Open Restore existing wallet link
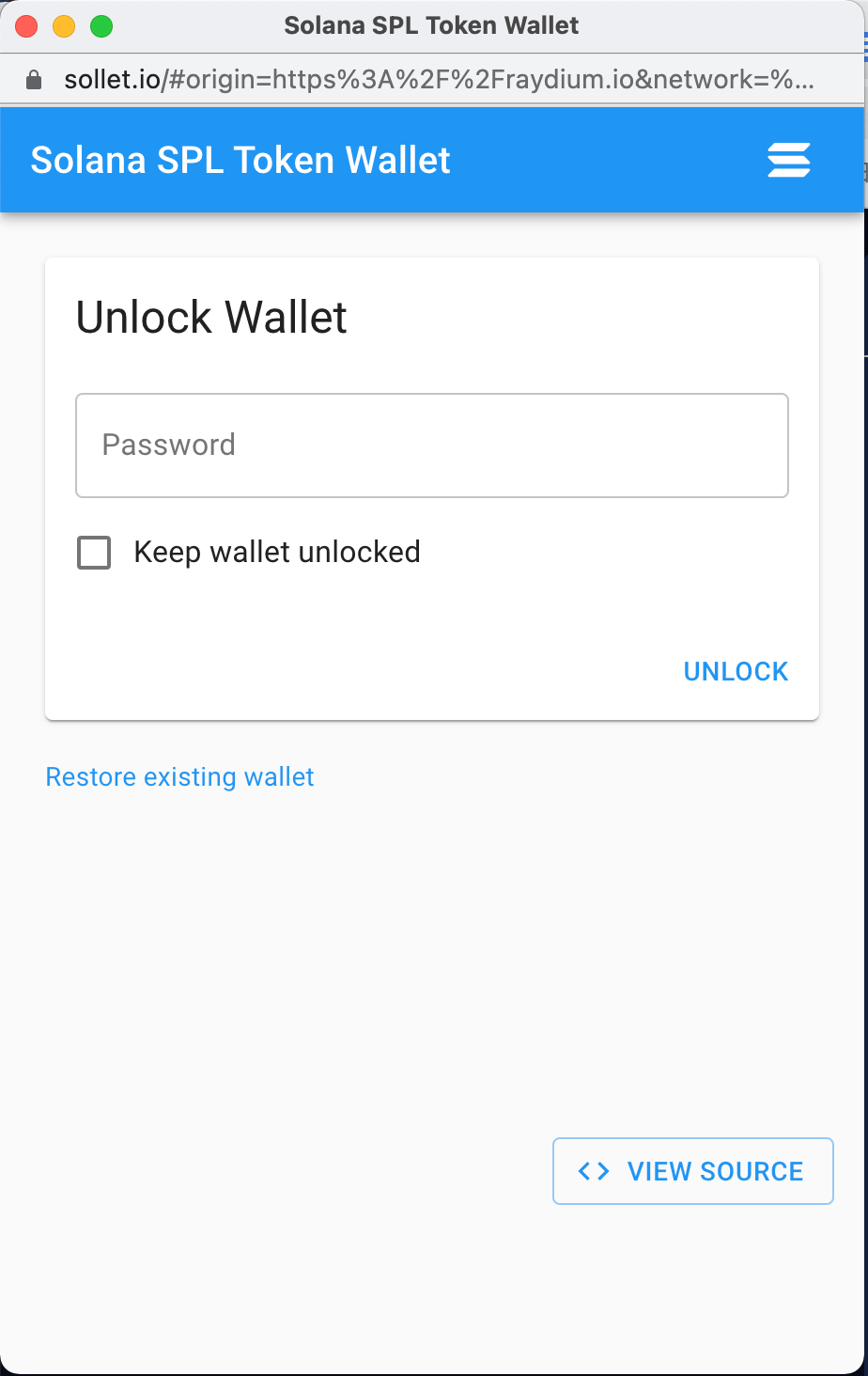The height and width of the screenshot is (1376, 868). 179,777
